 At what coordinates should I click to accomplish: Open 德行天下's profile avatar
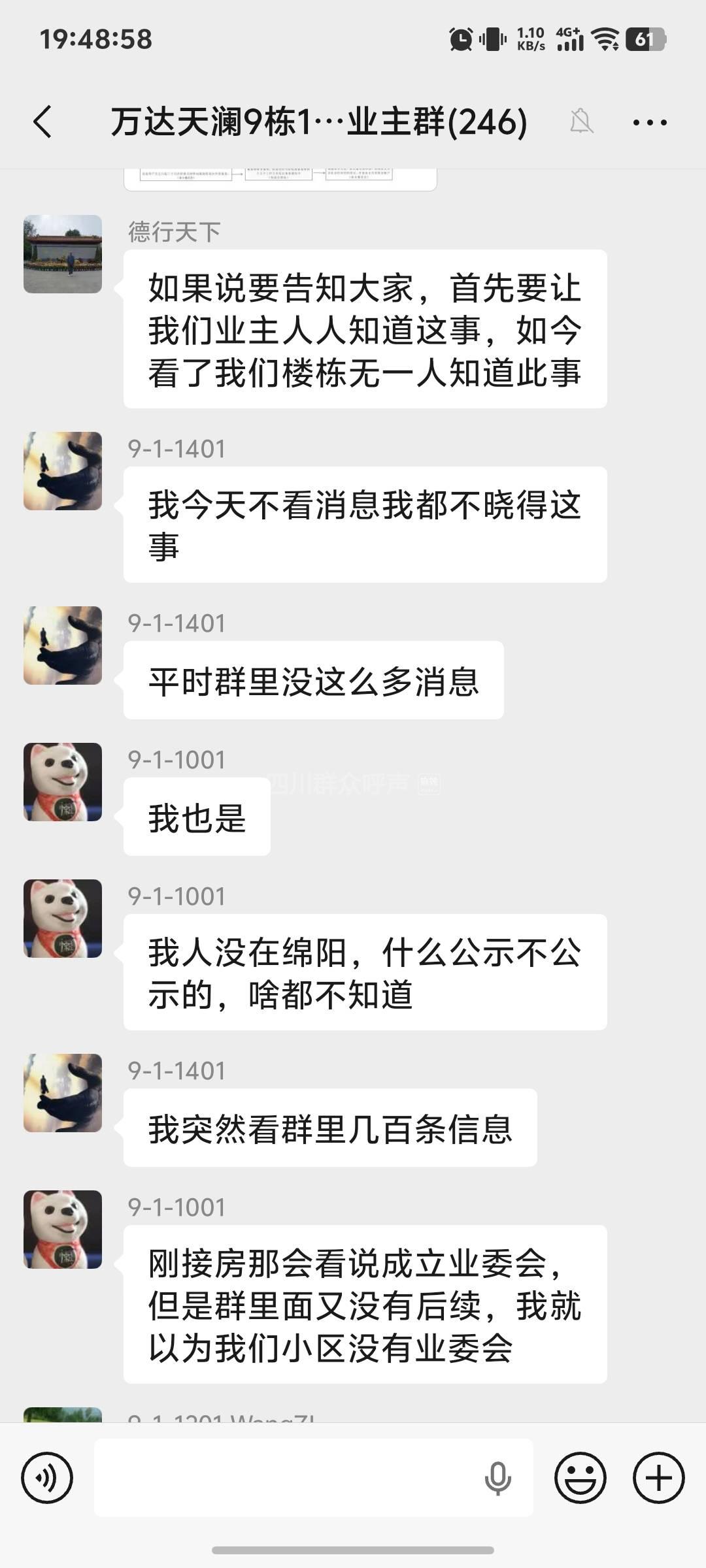click(63, 254)
